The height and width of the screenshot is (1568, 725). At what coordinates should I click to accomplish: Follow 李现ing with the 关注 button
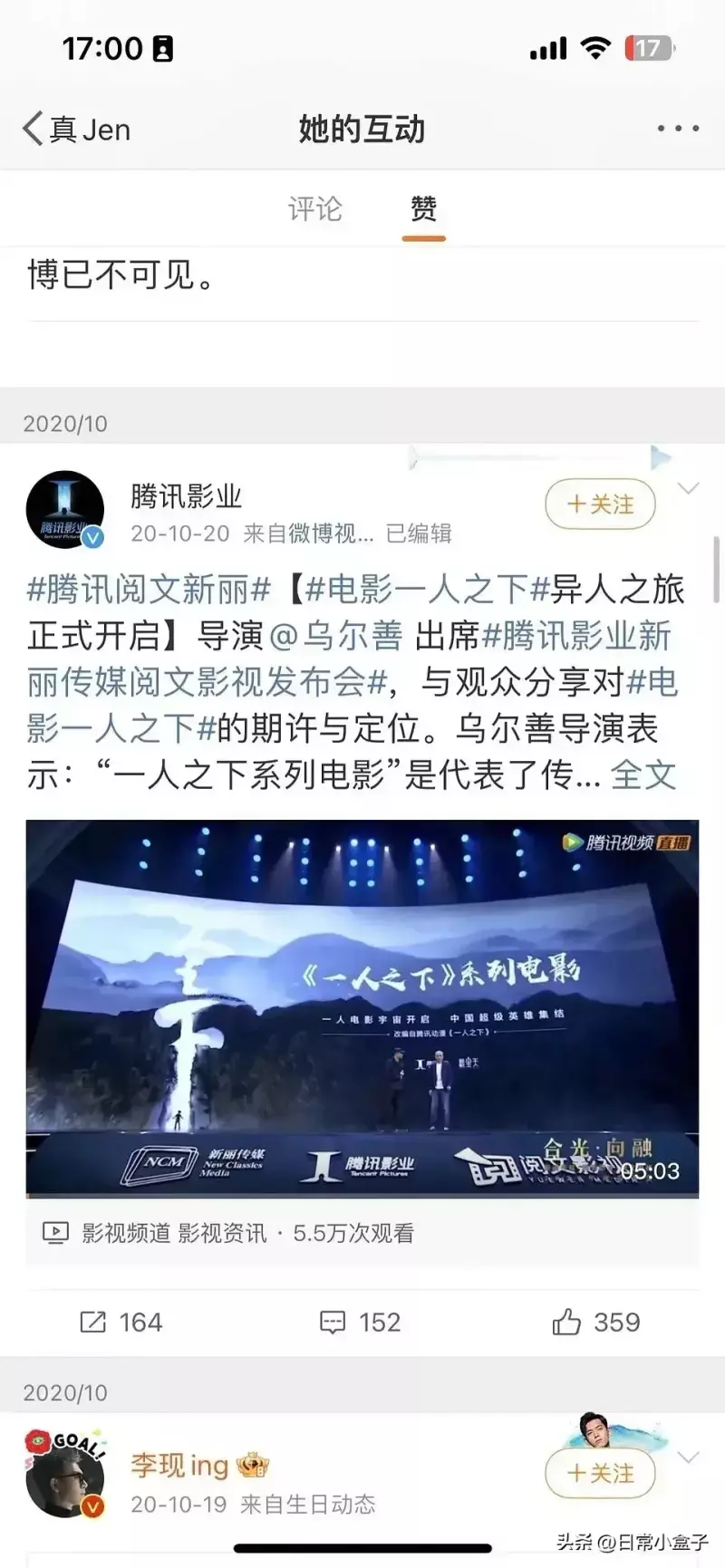pos(599,1474)
